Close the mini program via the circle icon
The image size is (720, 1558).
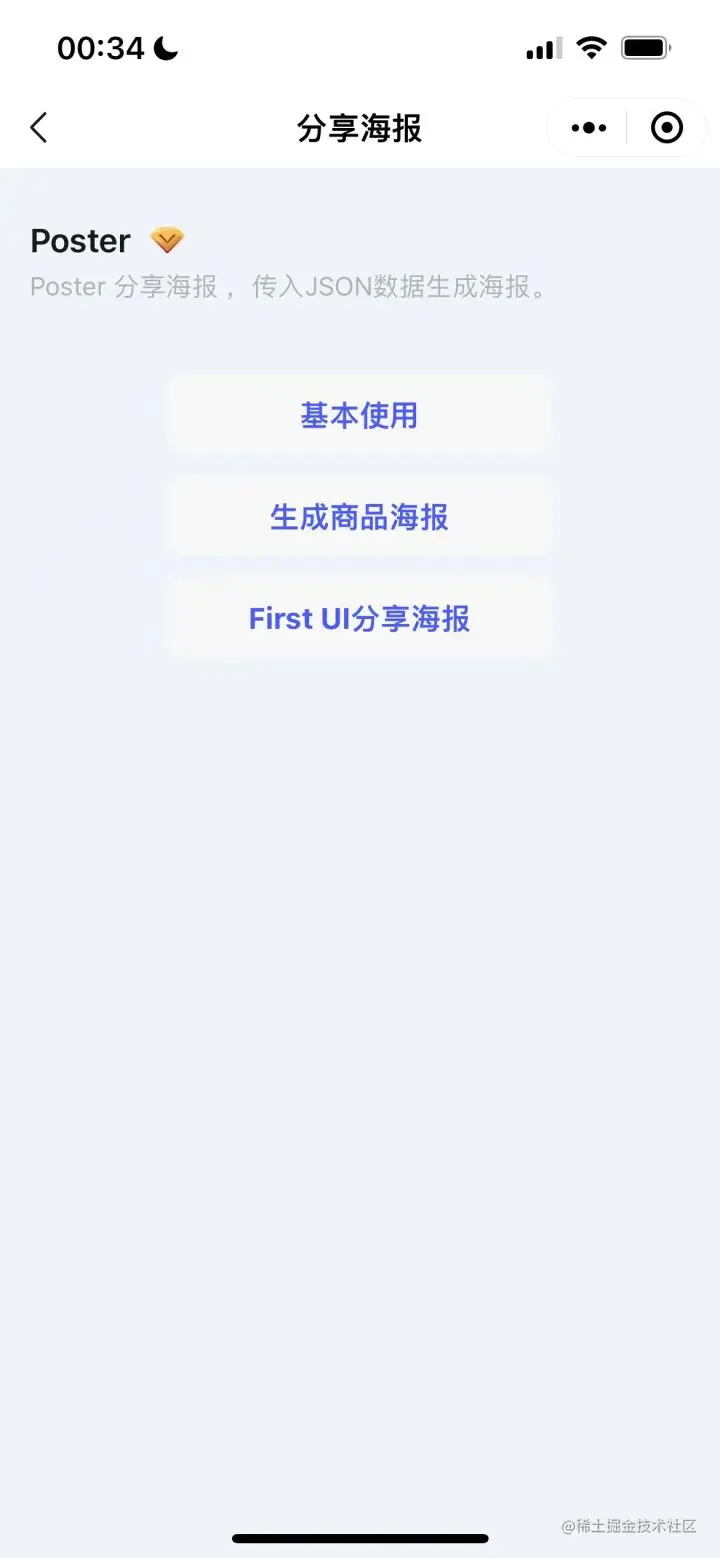(666, 128)
